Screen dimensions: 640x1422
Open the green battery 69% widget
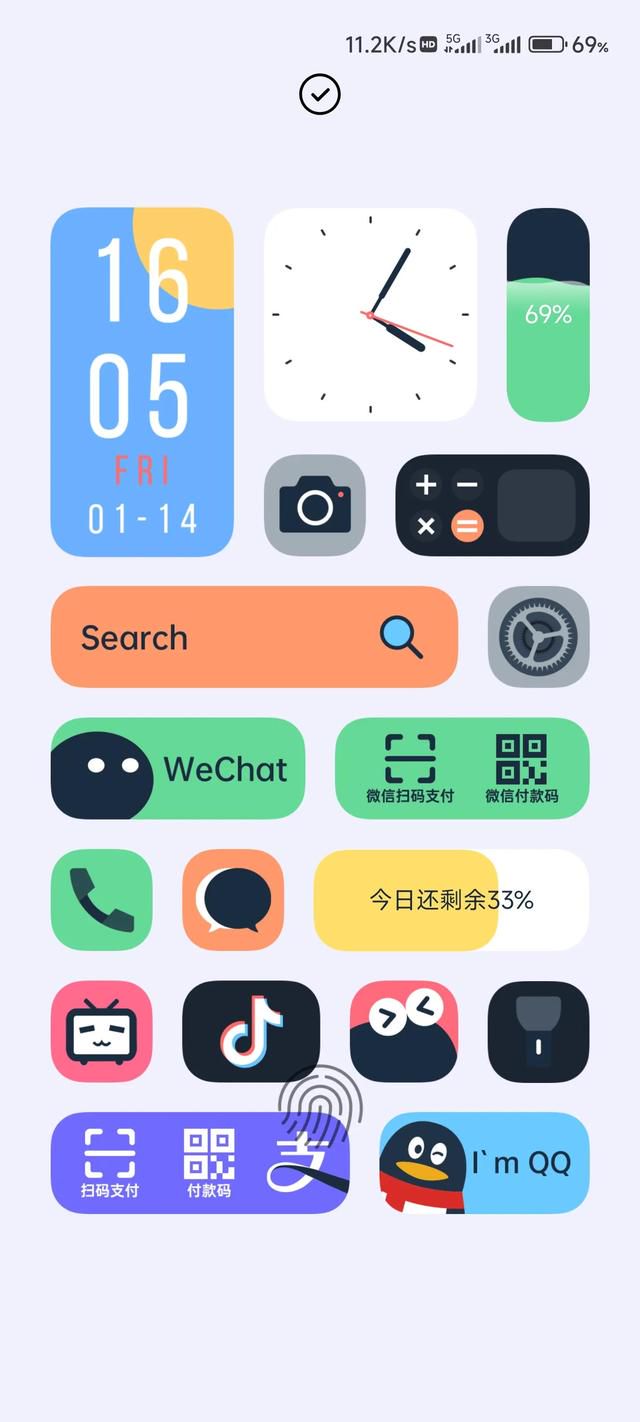pos(548,314)
